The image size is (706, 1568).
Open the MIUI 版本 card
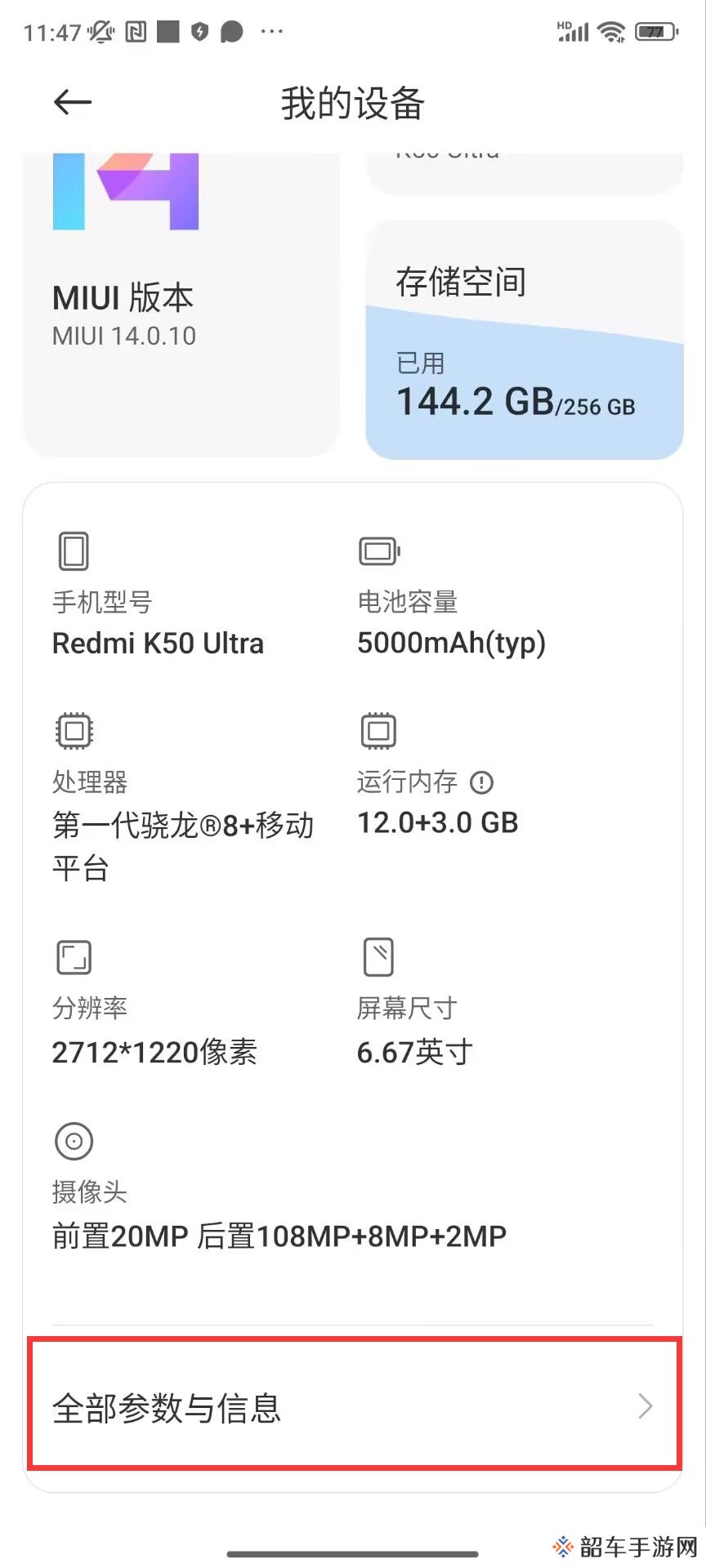[x=181, y=305]
